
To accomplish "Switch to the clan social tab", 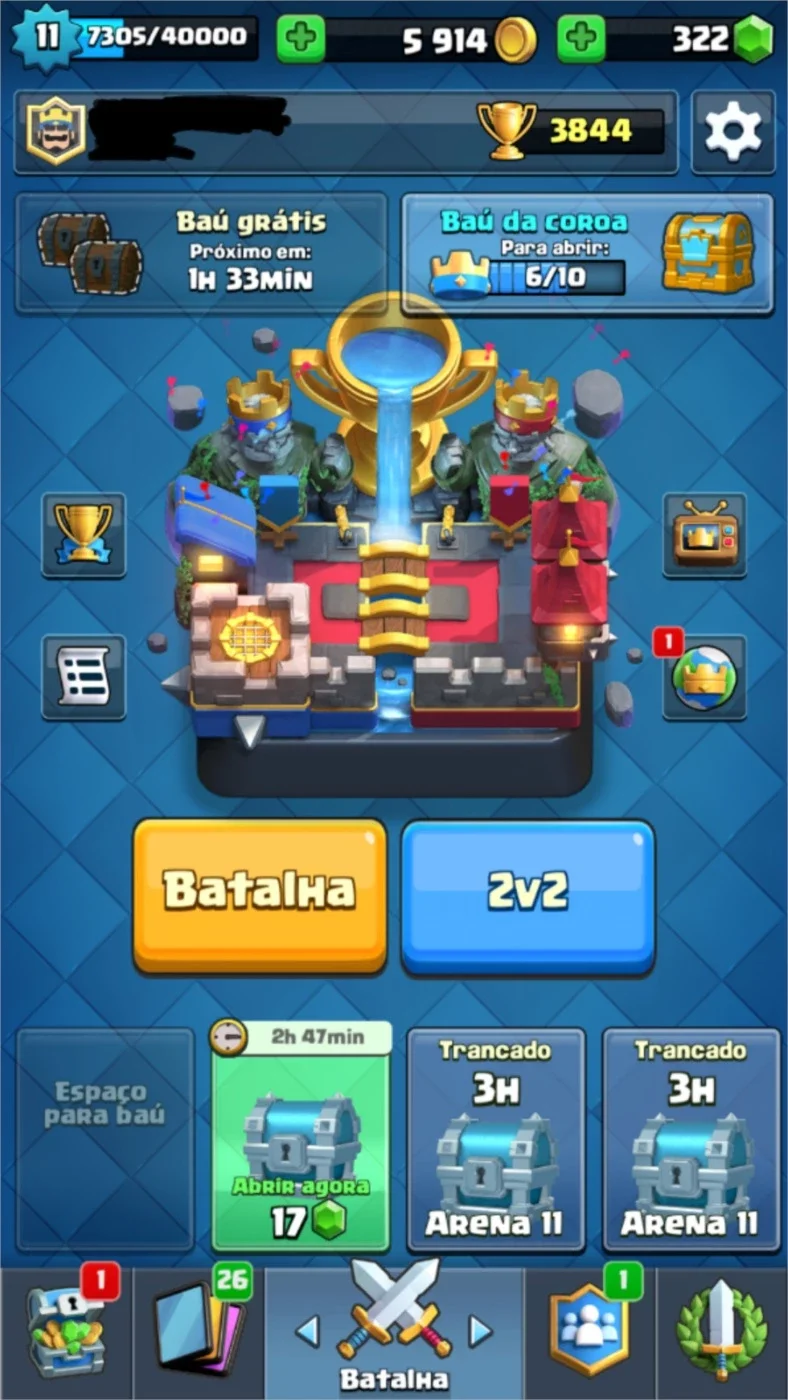I will (x=590, y=1333).
